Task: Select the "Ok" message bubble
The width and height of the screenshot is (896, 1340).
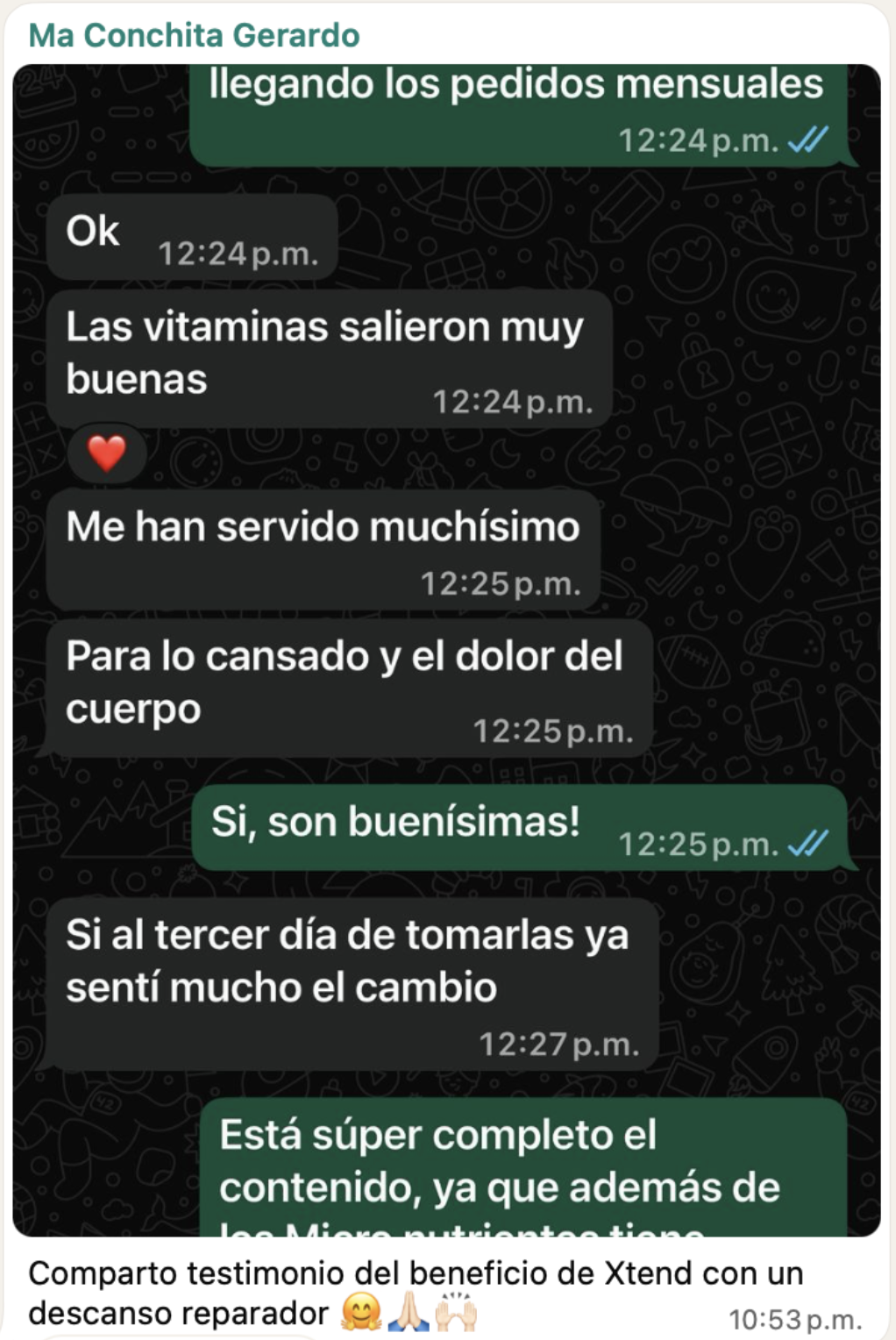Action: 193,235
